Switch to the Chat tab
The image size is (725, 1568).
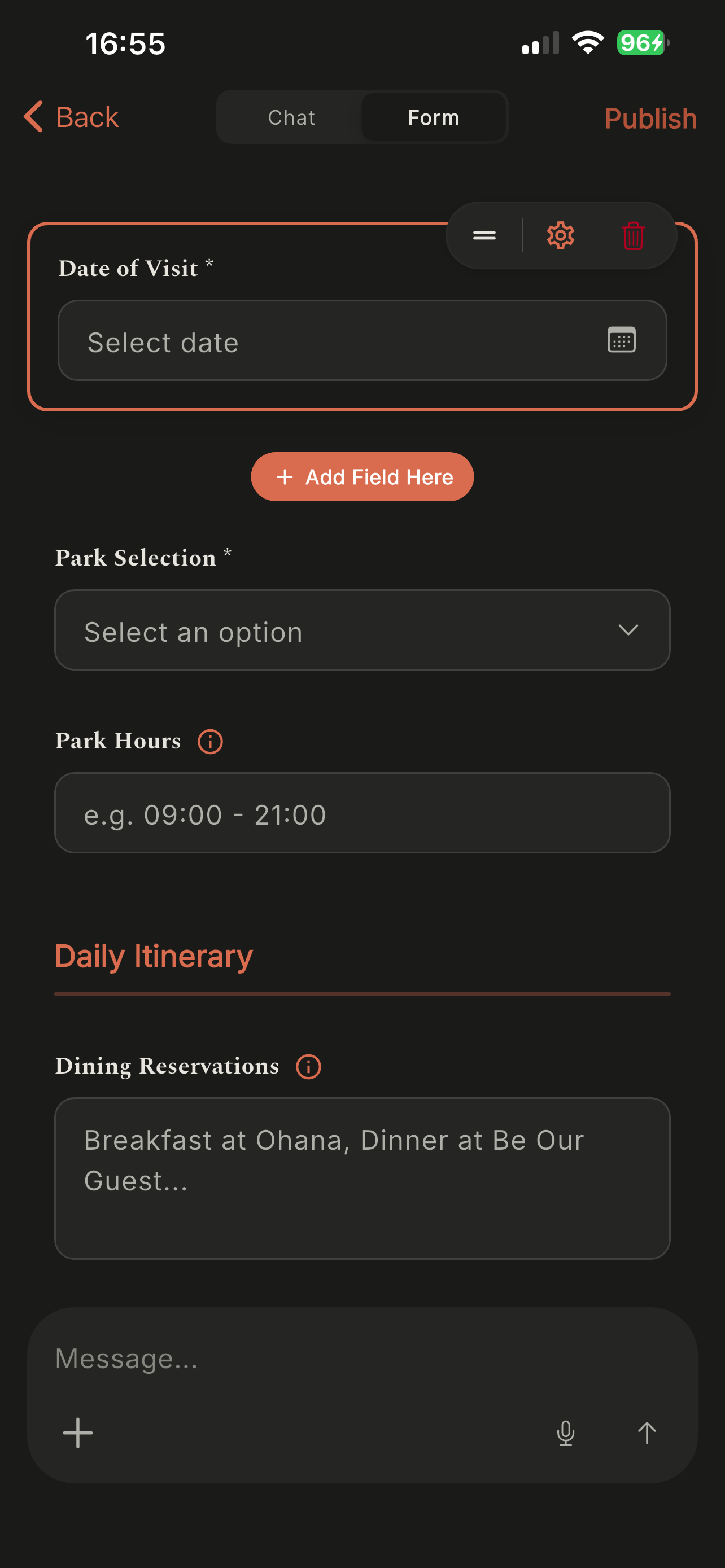tap(291, 117)
